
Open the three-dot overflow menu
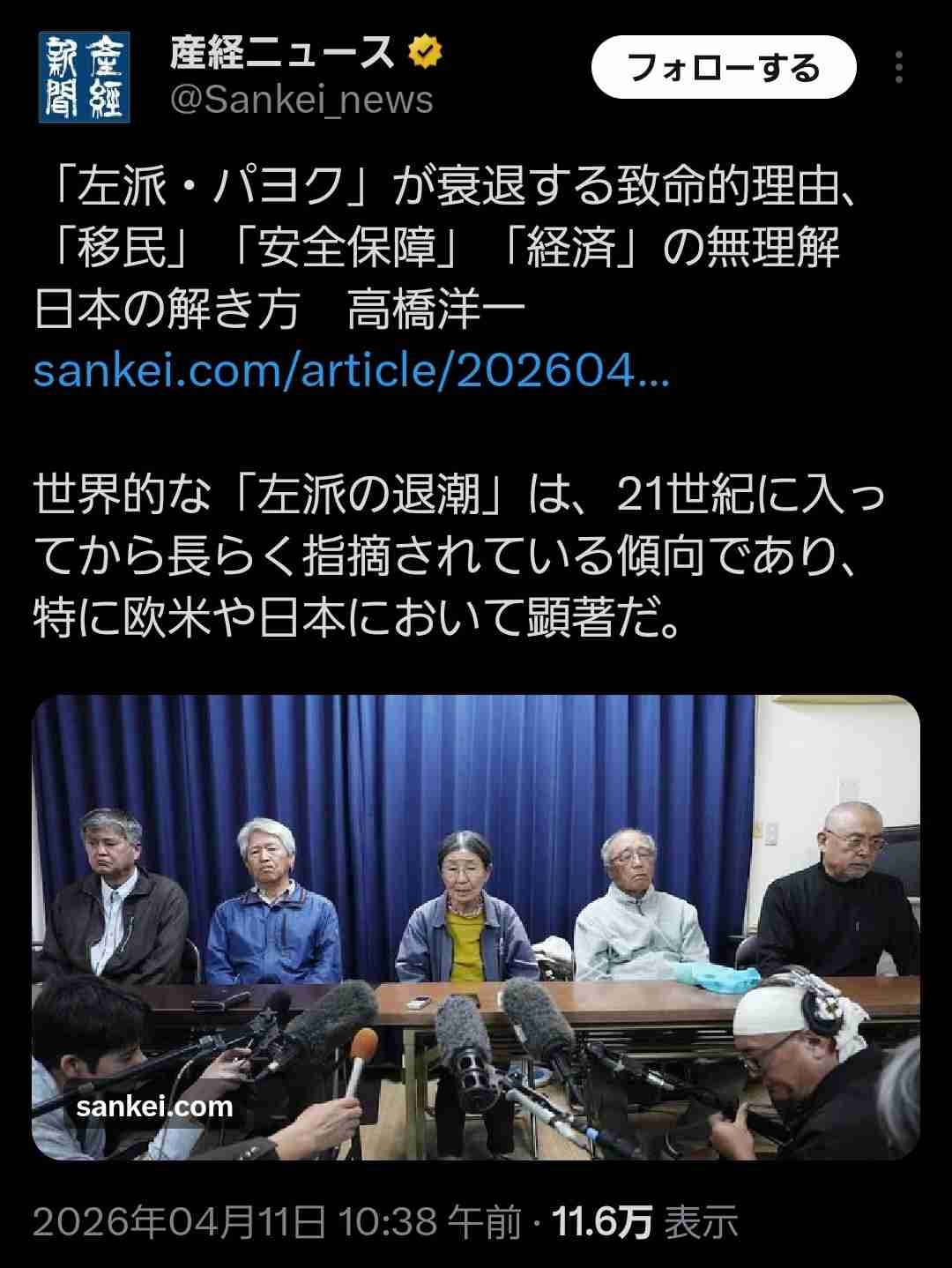(898, 68)
